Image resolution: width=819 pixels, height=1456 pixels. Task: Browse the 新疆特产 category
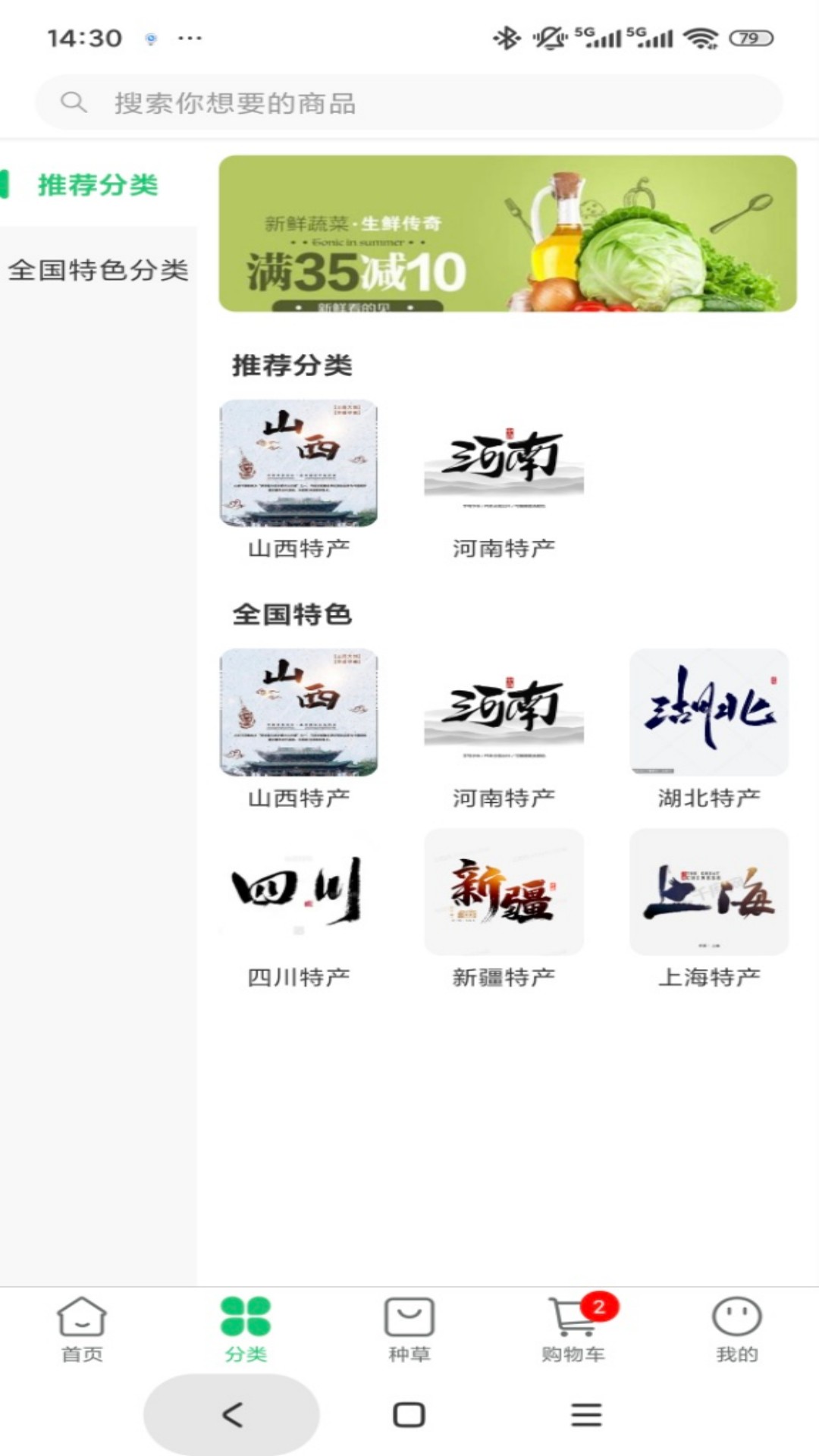[x=504, y=908]
